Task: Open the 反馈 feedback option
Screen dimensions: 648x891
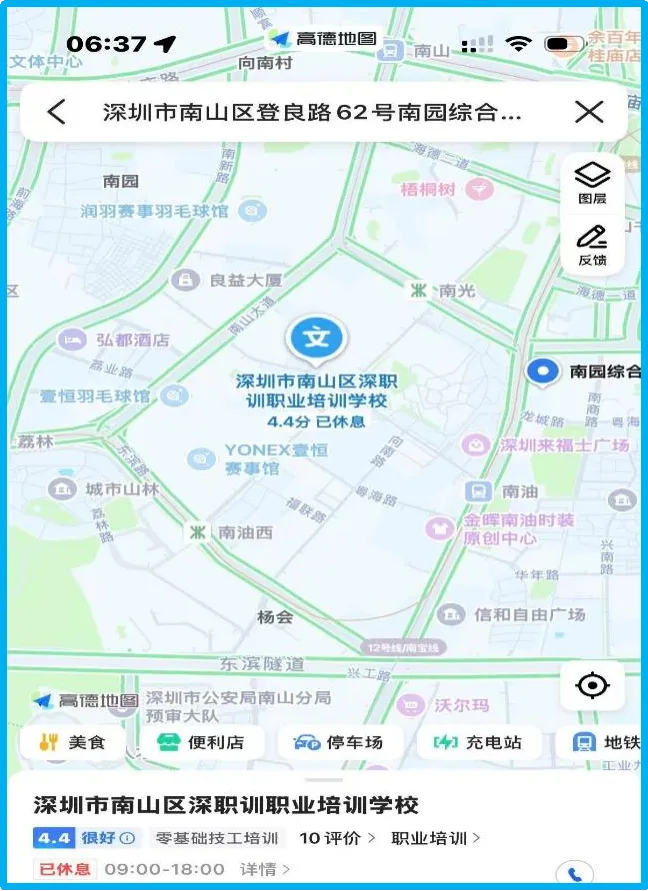Action: (592, 245)
